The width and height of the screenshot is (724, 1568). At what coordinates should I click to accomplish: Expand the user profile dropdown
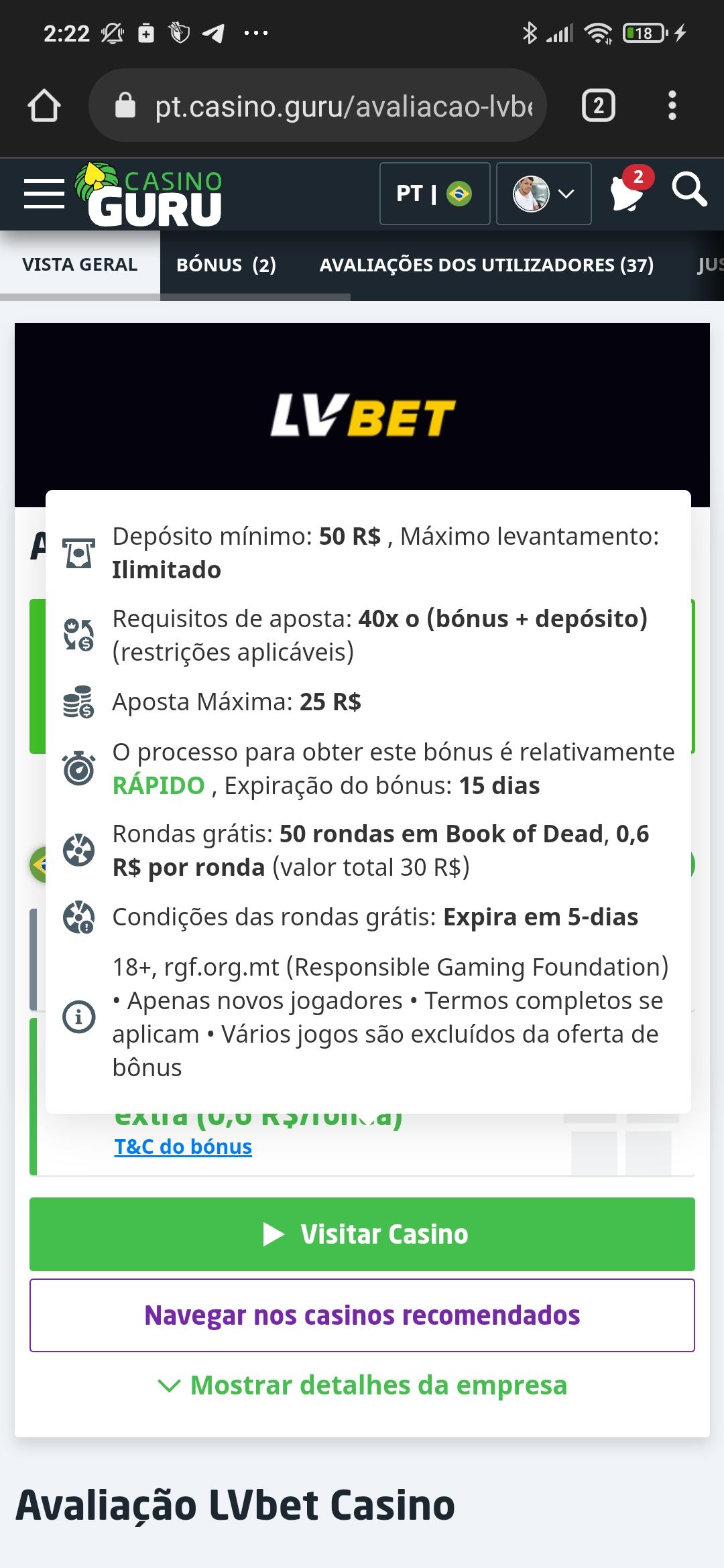[544, 194]
